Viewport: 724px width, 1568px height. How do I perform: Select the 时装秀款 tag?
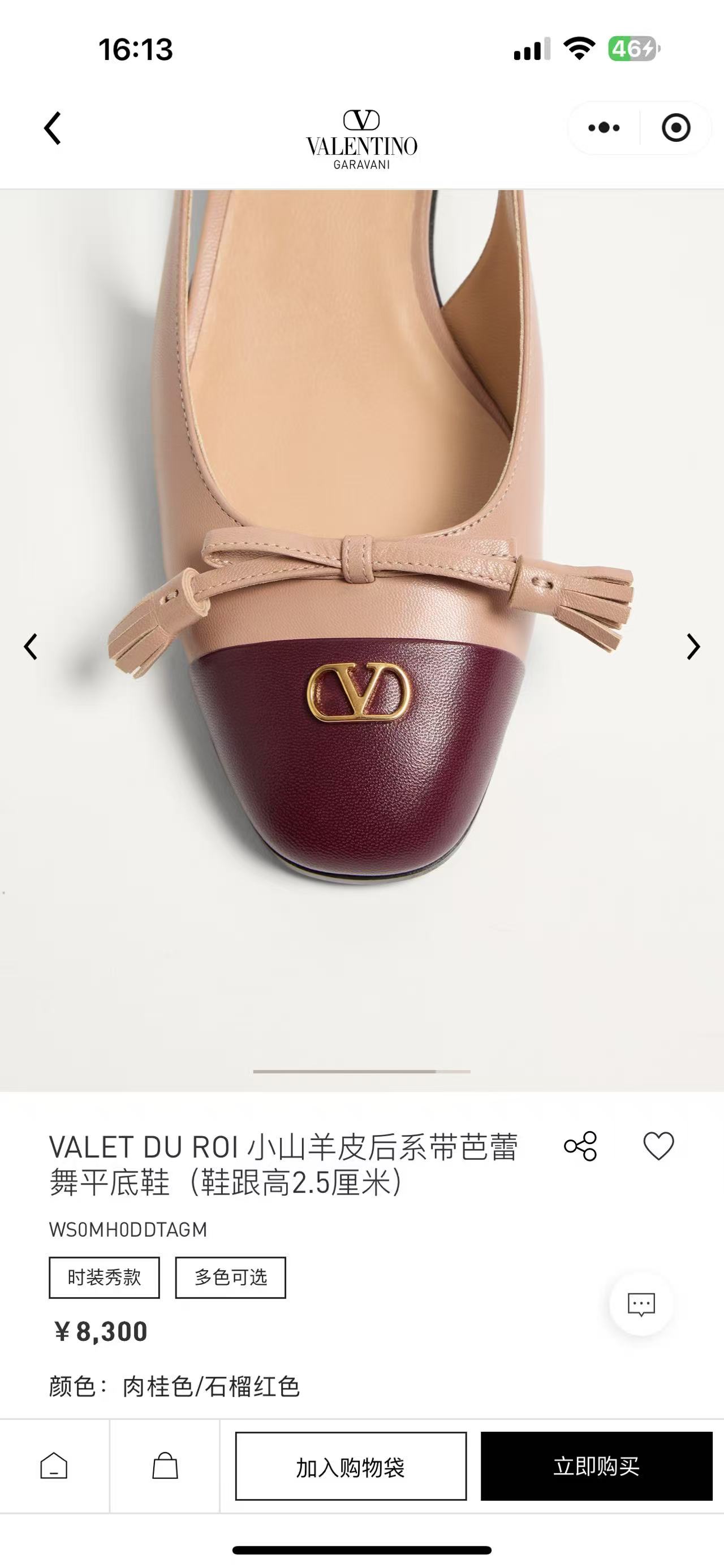(x=104, y=1277)
